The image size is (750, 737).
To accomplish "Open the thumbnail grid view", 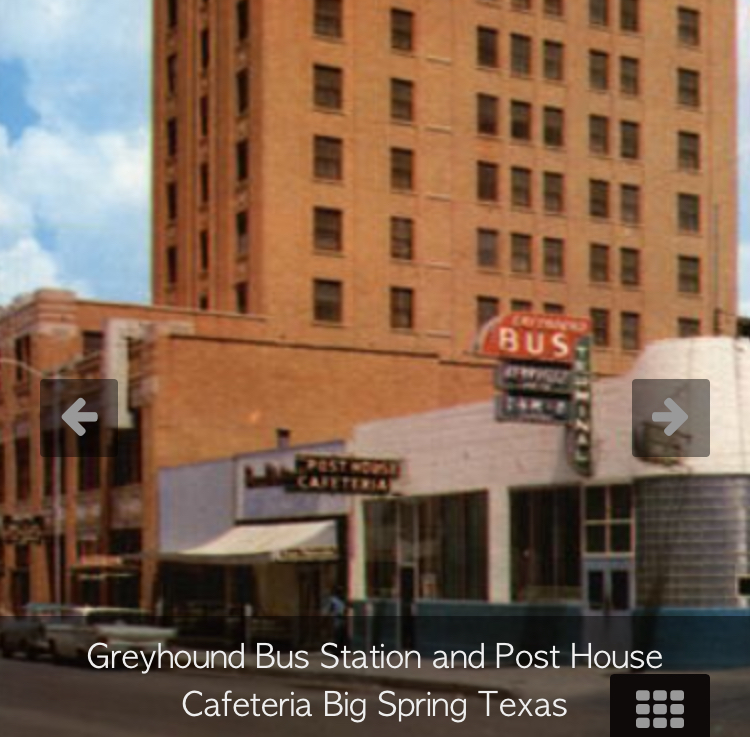I will 660,707.
